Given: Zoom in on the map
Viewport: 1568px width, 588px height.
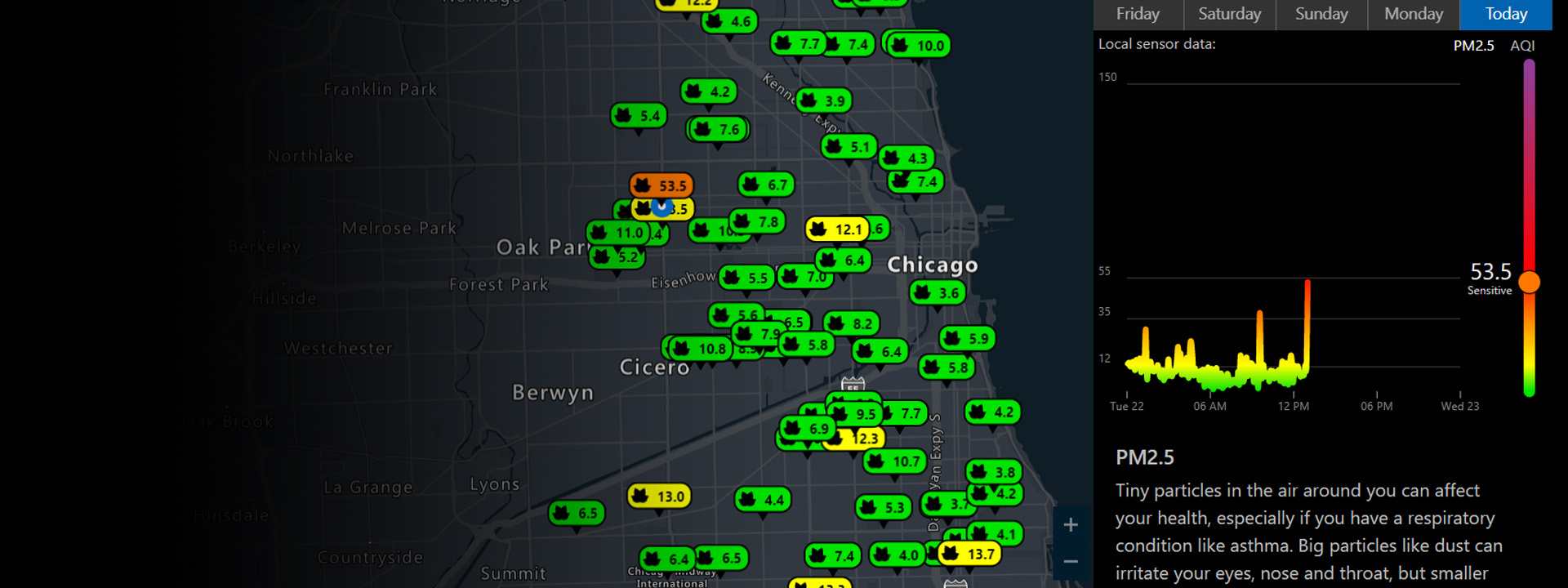Looking at the screenshot, I should 1071,525.
